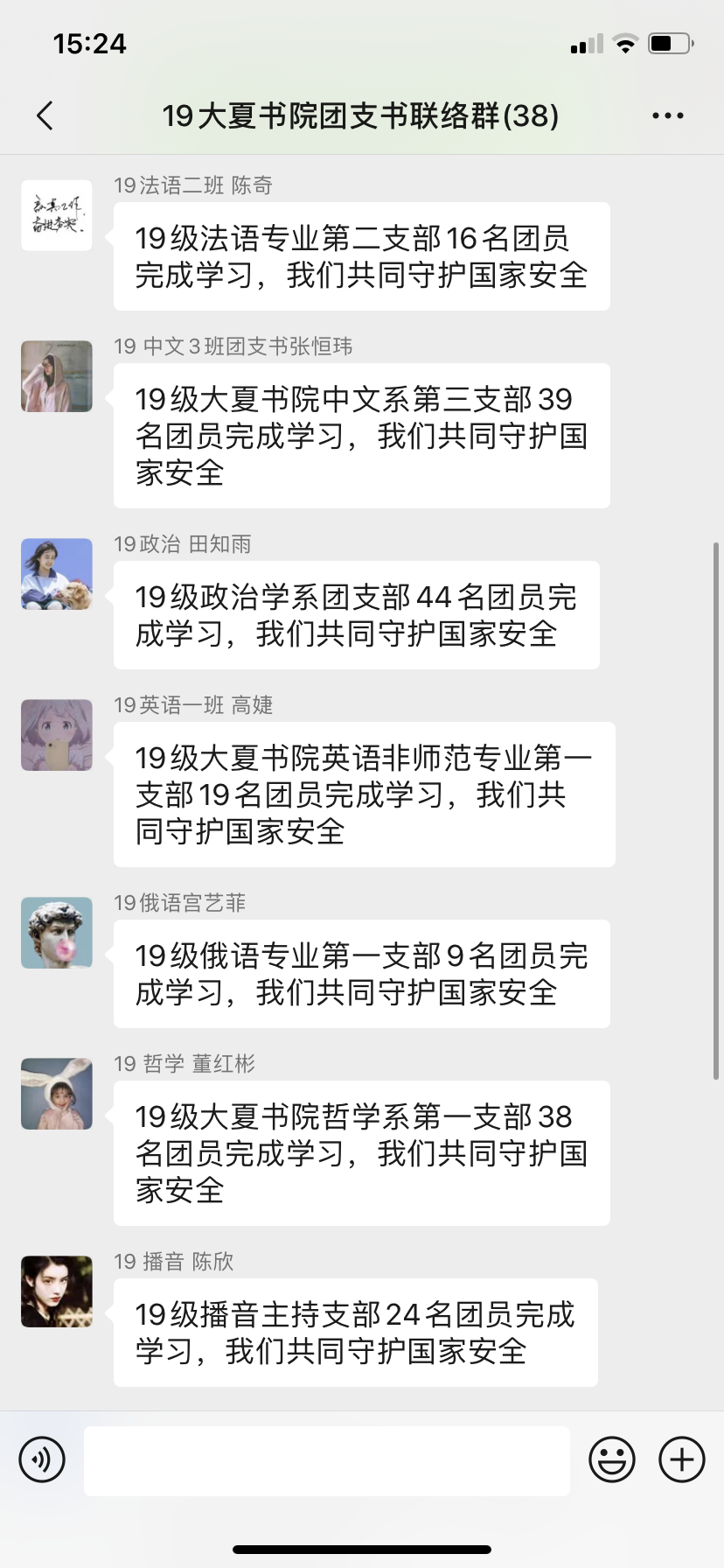Open 陈奇's profile avatar
Screen dimensions: 724x1568
[57, 215]
